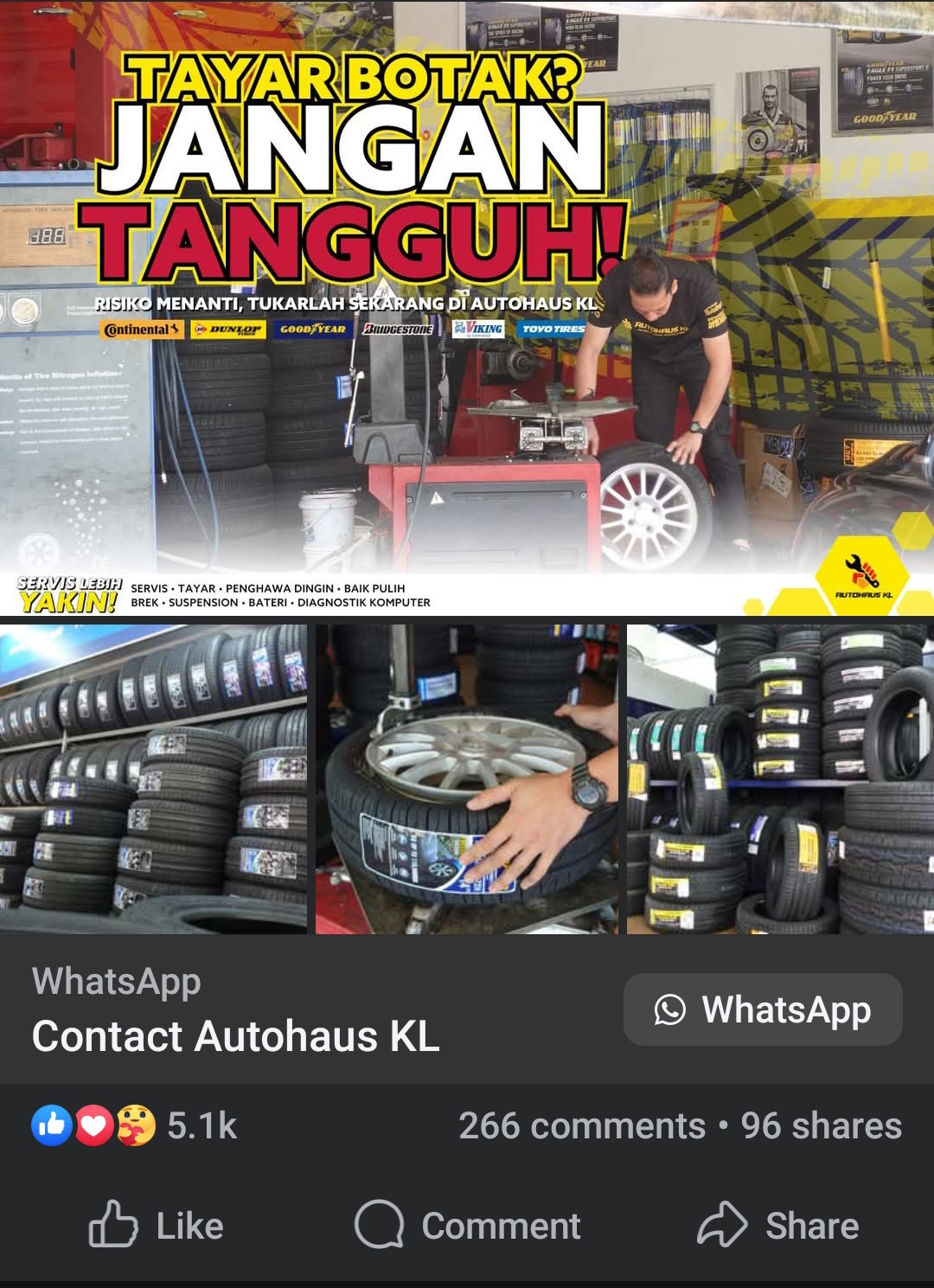Comment on the Autohaus KL post

coord(467,1226)
